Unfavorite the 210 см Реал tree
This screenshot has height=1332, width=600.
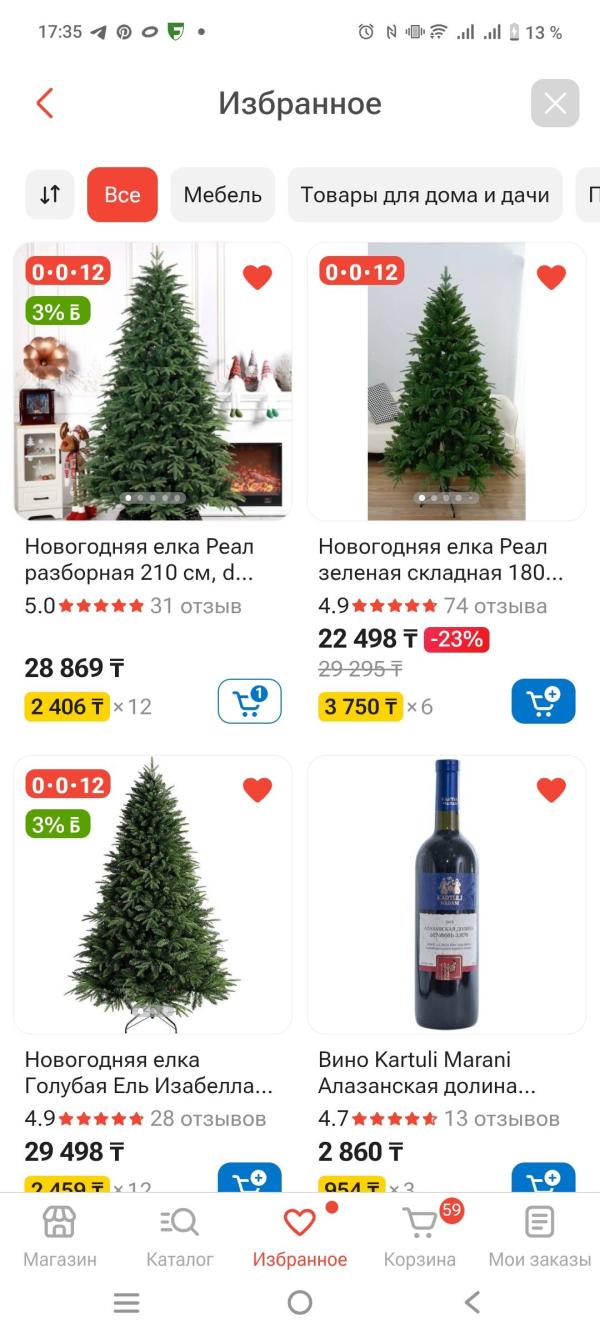coord(257,277)
